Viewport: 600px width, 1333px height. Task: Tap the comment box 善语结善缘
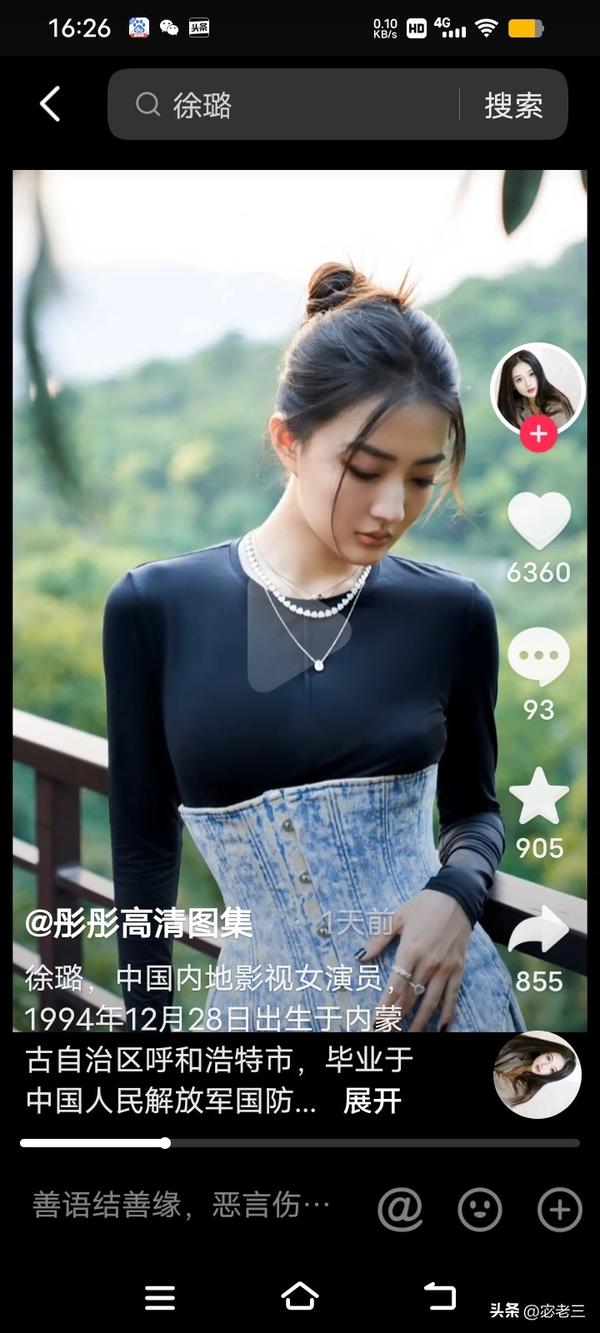coord(182,1206)
